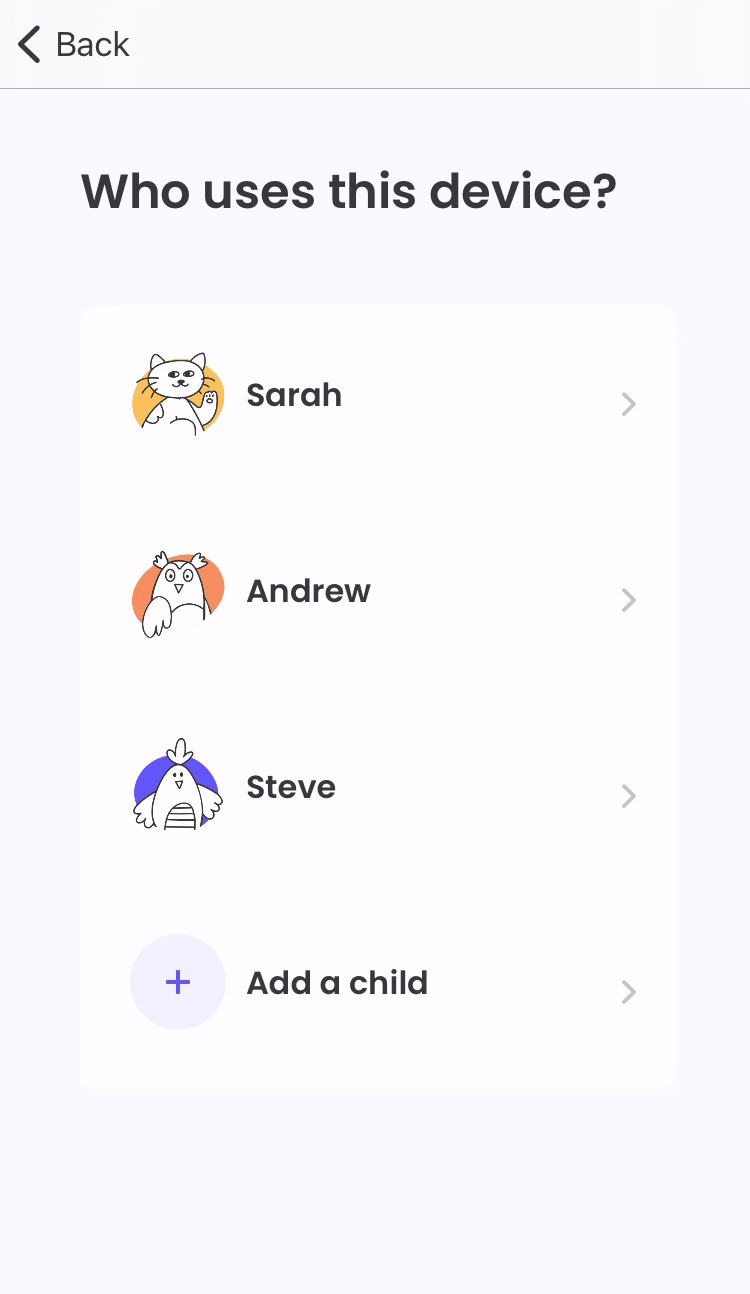Click the back arrow icon at top left
750x1294 pixels.
pos(27,44)
